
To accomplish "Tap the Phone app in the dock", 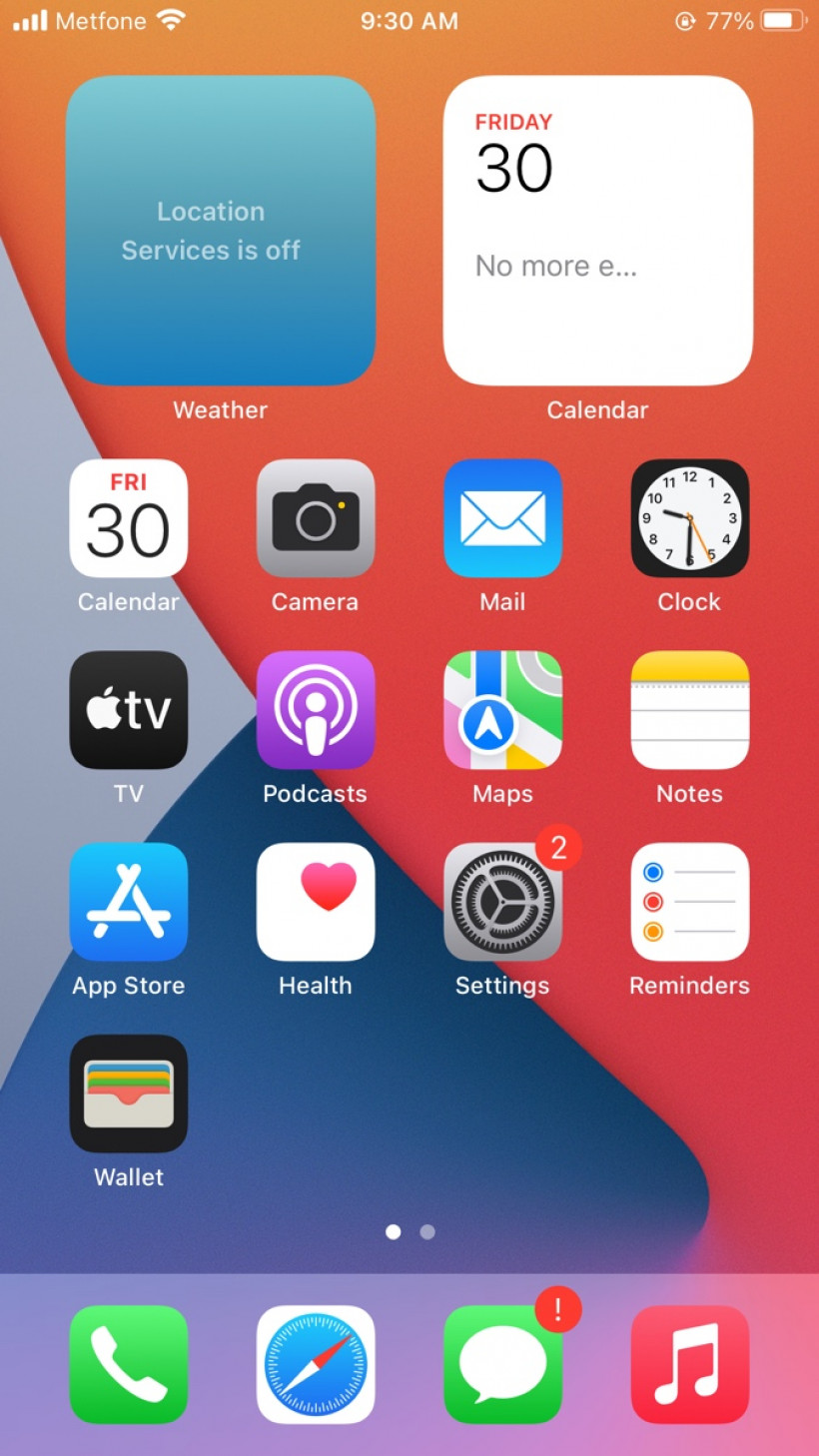I will coord(128,1364).
